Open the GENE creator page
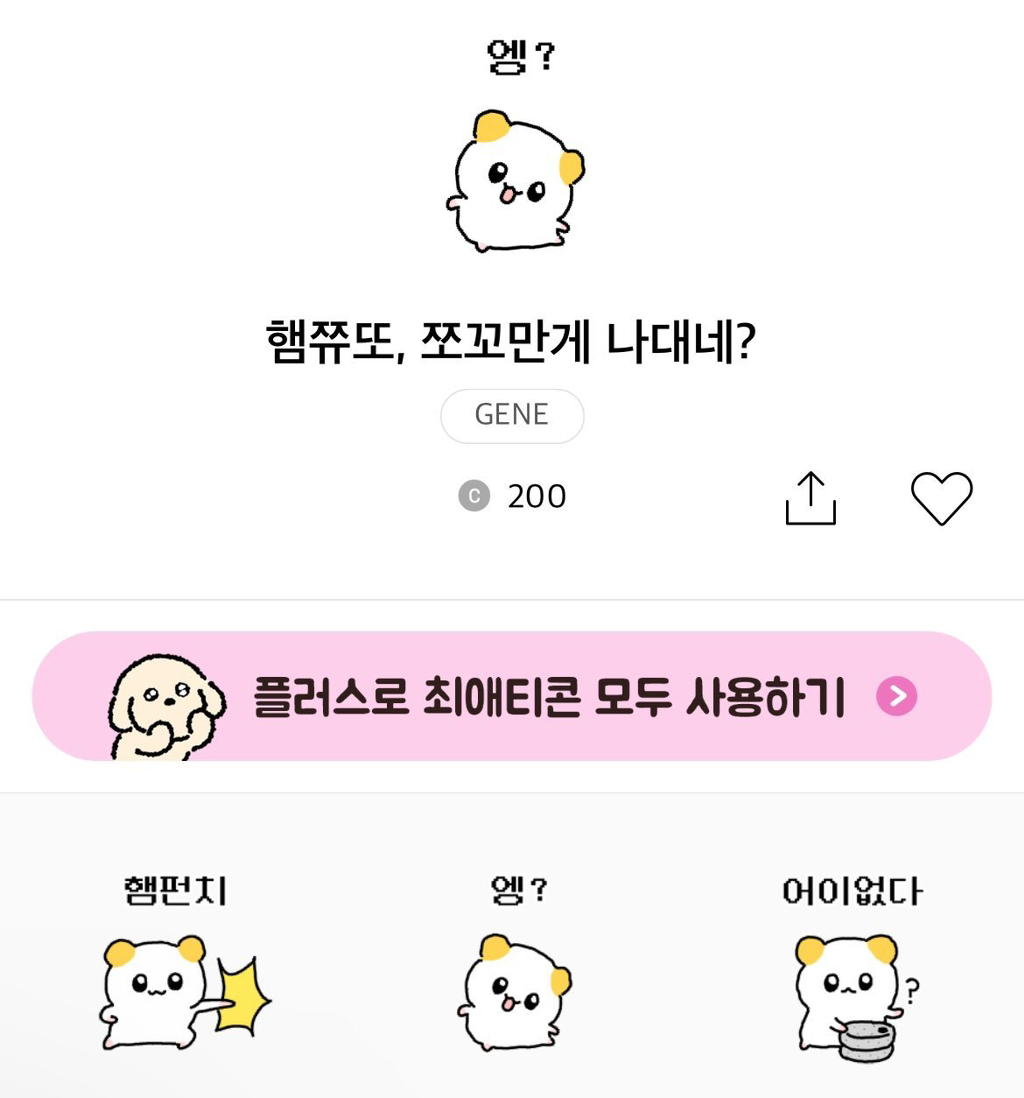1024x1098 pixels. click(x=512, y=415)
